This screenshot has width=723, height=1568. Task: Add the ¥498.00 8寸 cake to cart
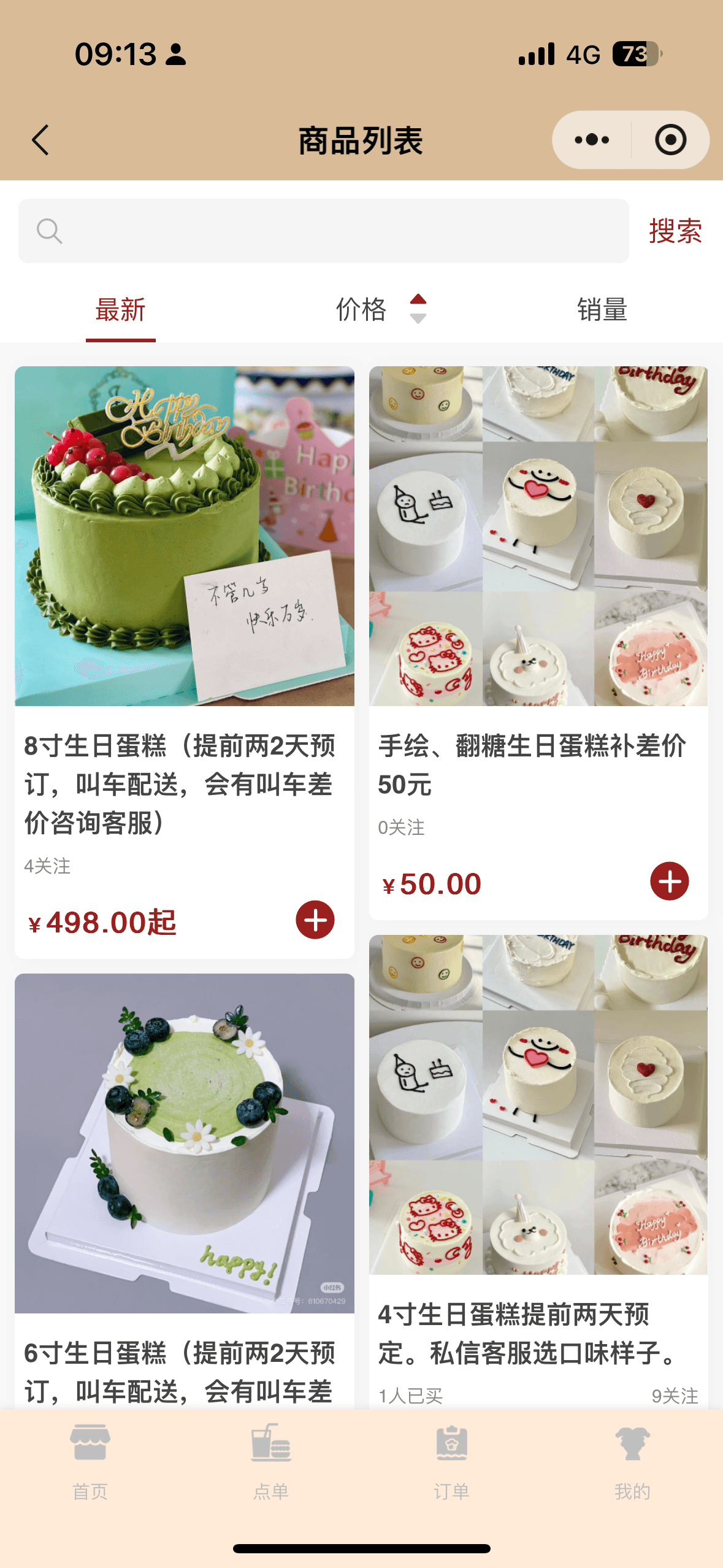315,920
